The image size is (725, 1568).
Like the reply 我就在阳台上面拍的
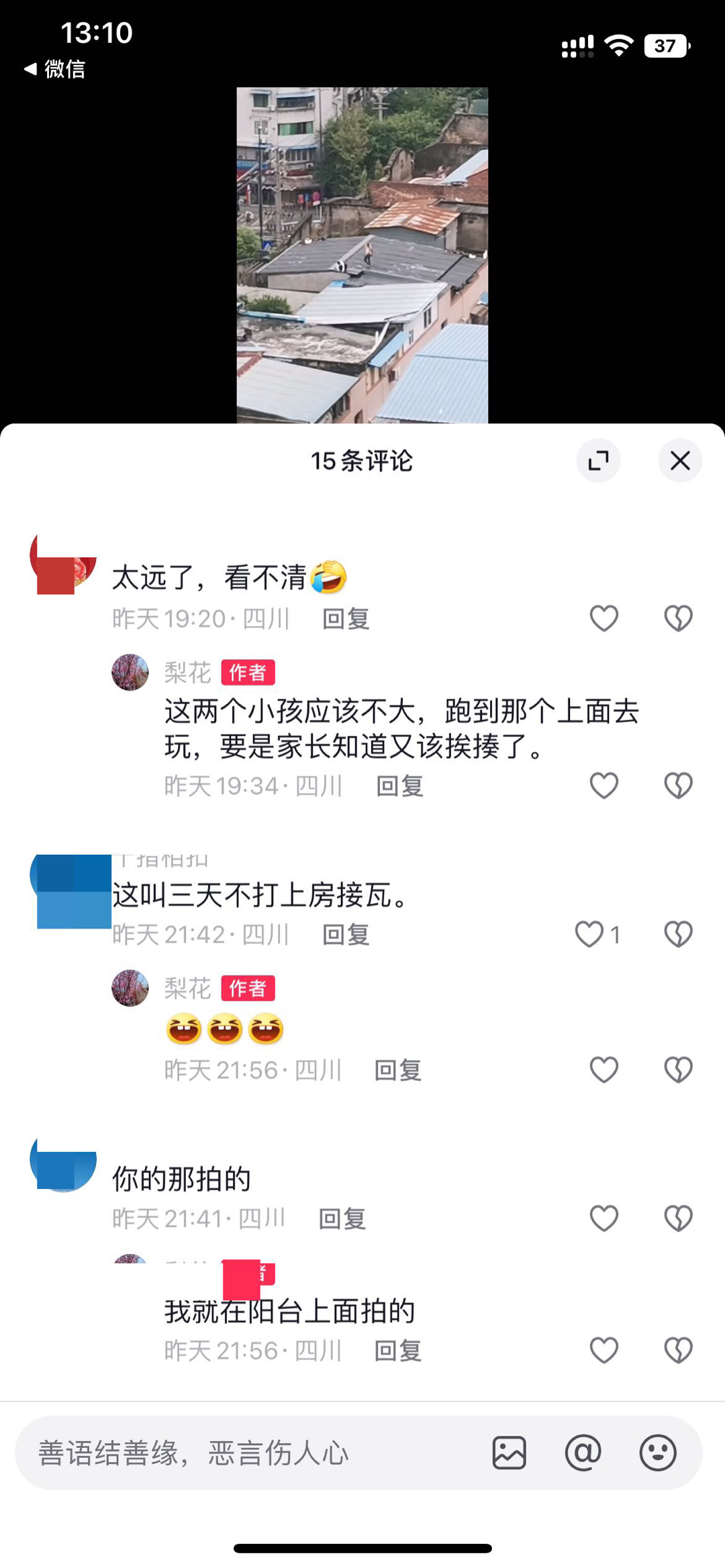603,1350
